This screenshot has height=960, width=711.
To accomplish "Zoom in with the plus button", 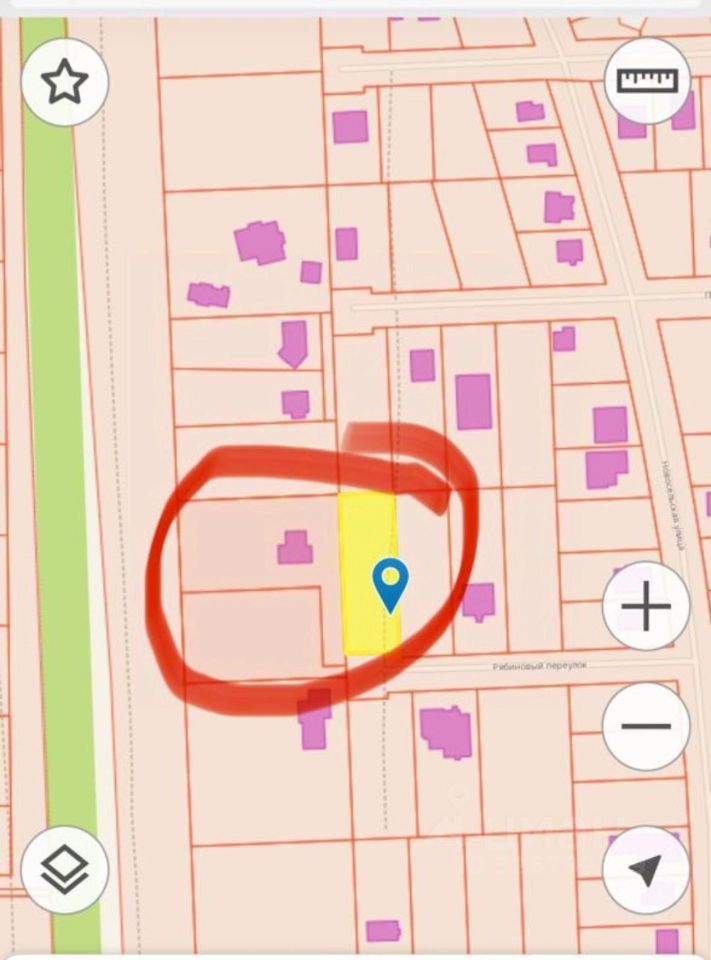I will [646, 607].
